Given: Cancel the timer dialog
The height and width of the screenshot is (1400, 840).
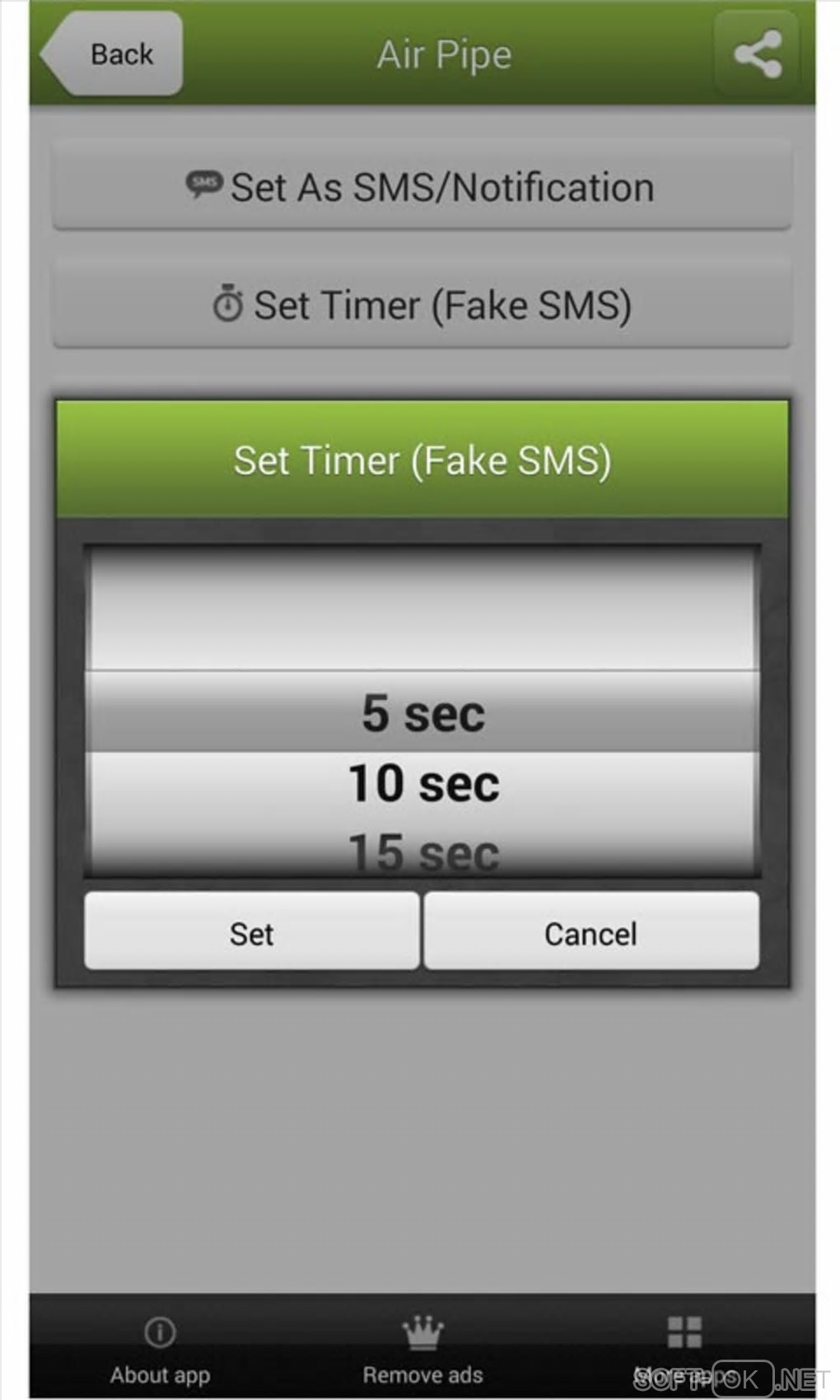Looking at the screenshot, I should coord(590,933).
